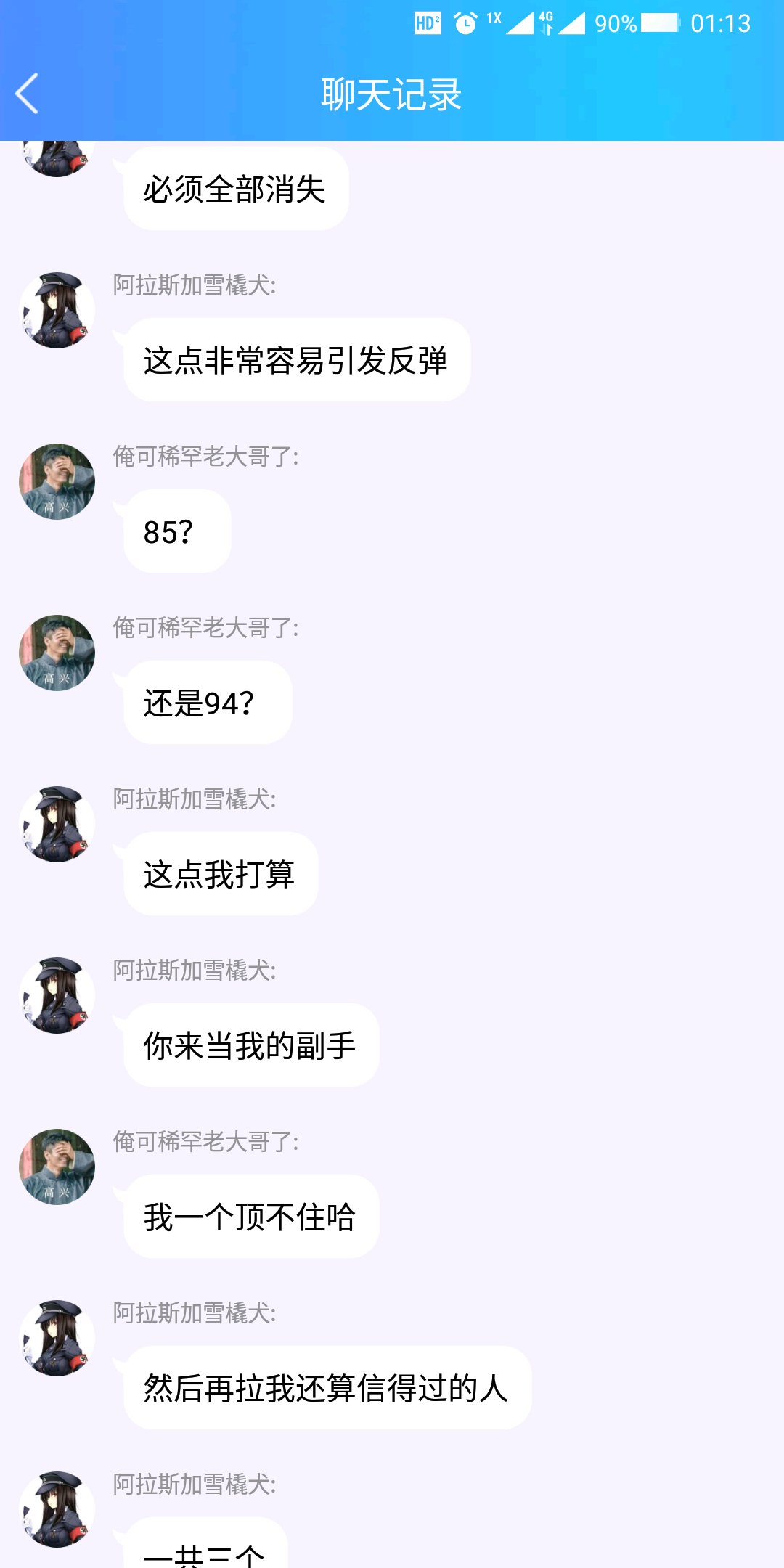Open avatar beside 这点非常容易引发反弹

tap(57, 310)
